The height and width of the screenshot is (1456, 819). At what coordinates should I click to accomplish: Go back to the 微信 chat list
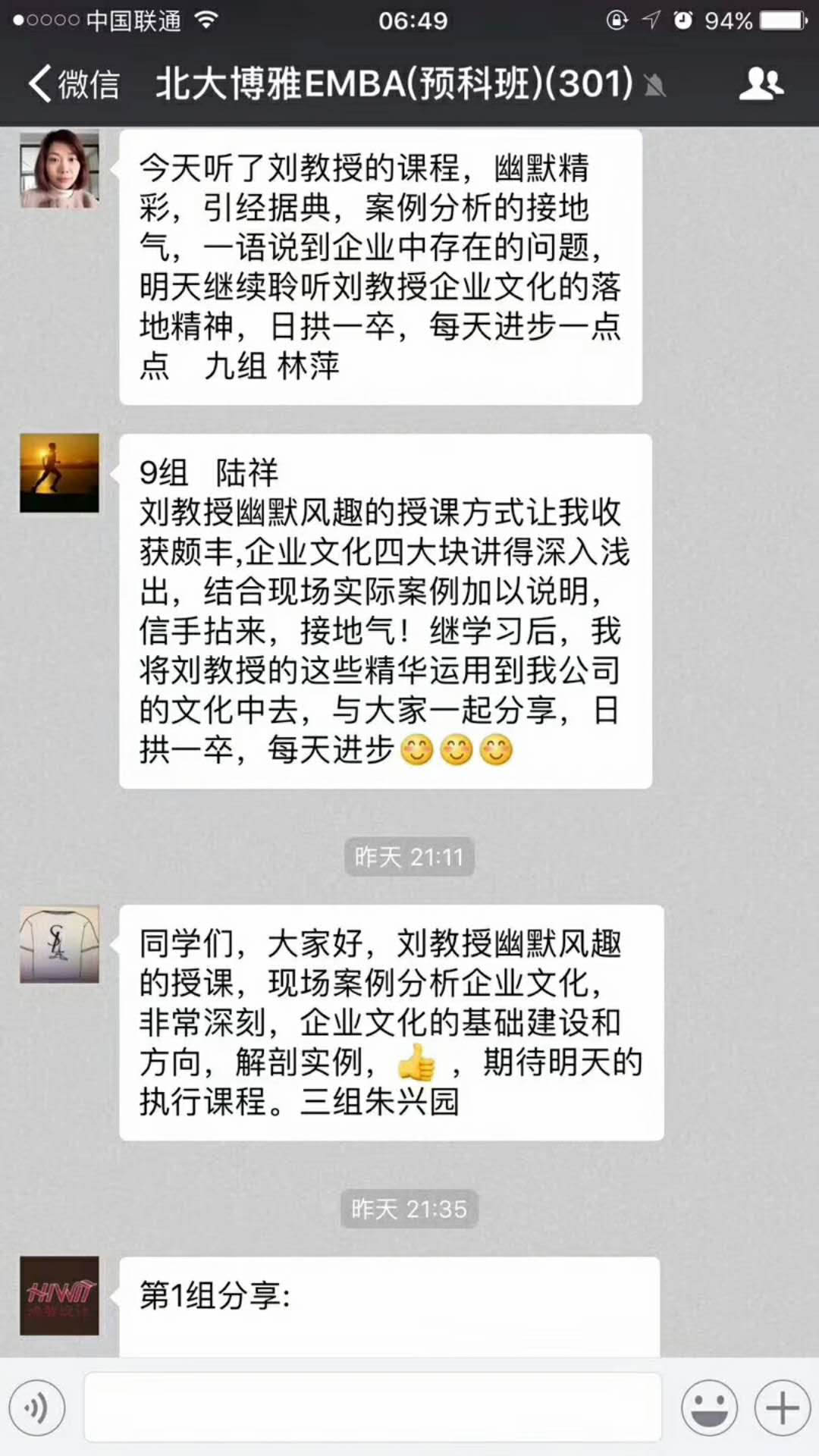[x=74, y=83]
